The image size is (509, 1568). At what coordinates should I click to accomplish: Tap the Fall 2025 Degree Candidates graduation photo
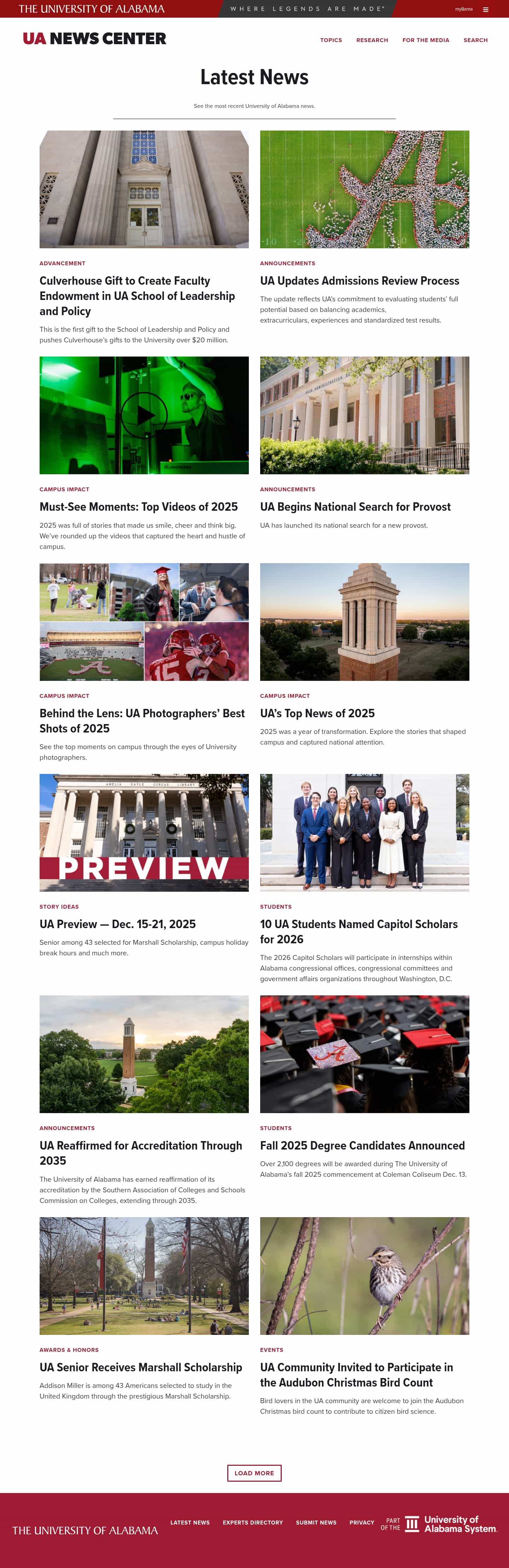coord(364,1054)
